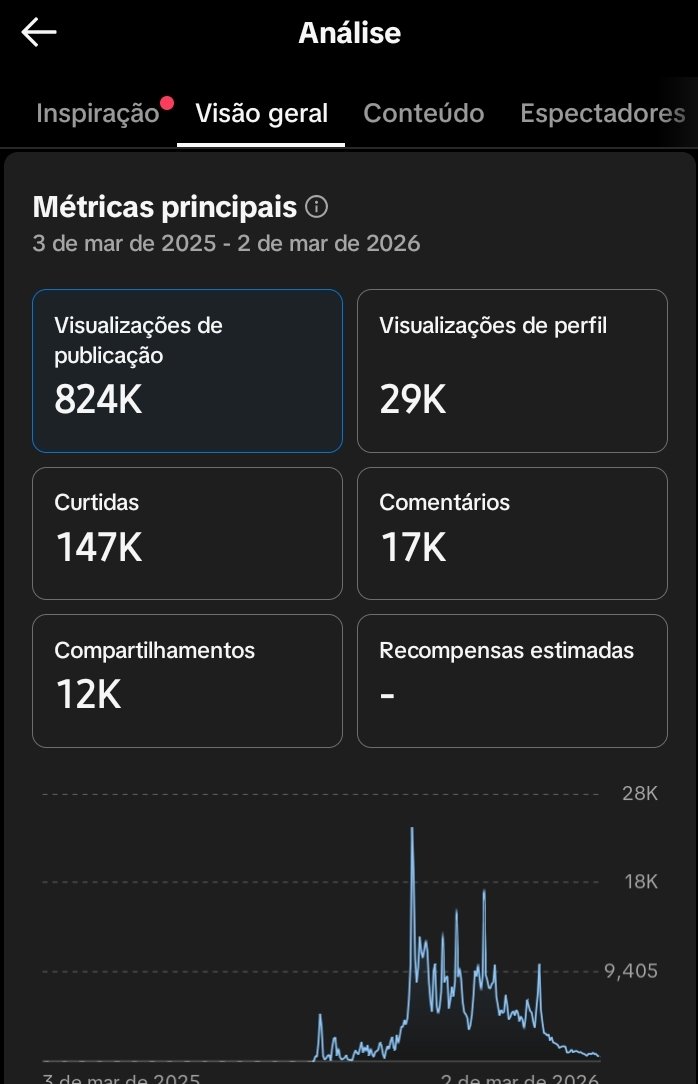Screen dimensions: 698x1084
Task: Open the Conteúdo tab
Action: [x=423, y=113]
